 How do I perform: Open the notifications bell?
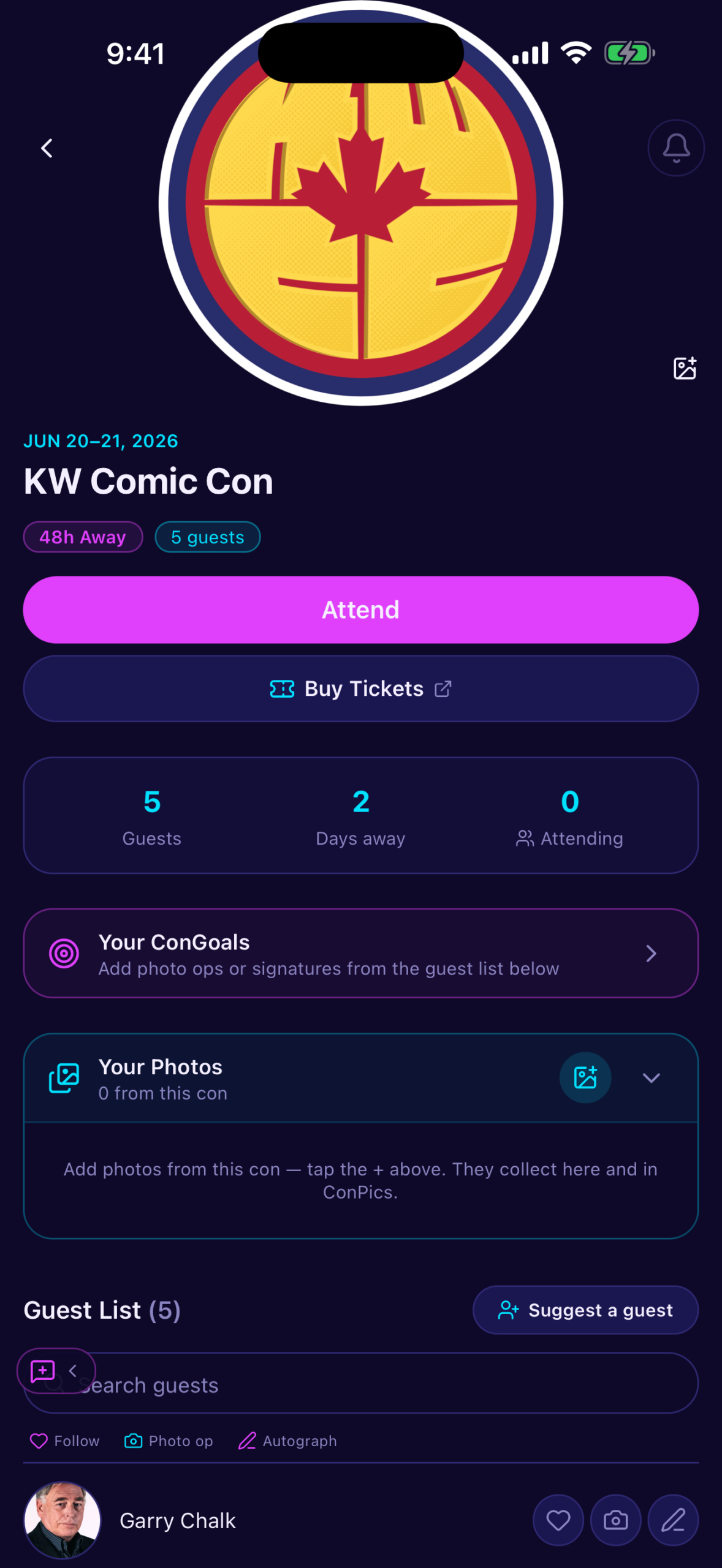tap(676, 148)
